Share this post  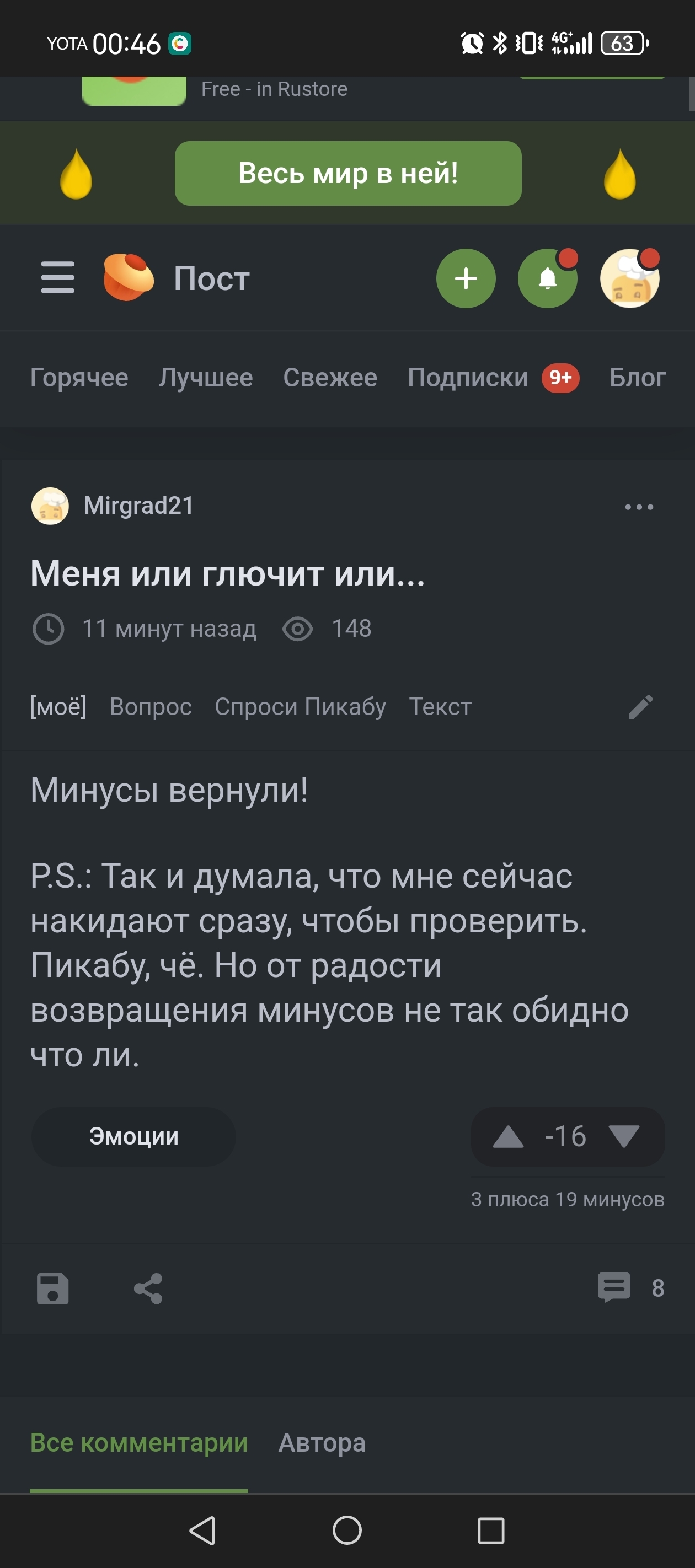click(148, 1288)
